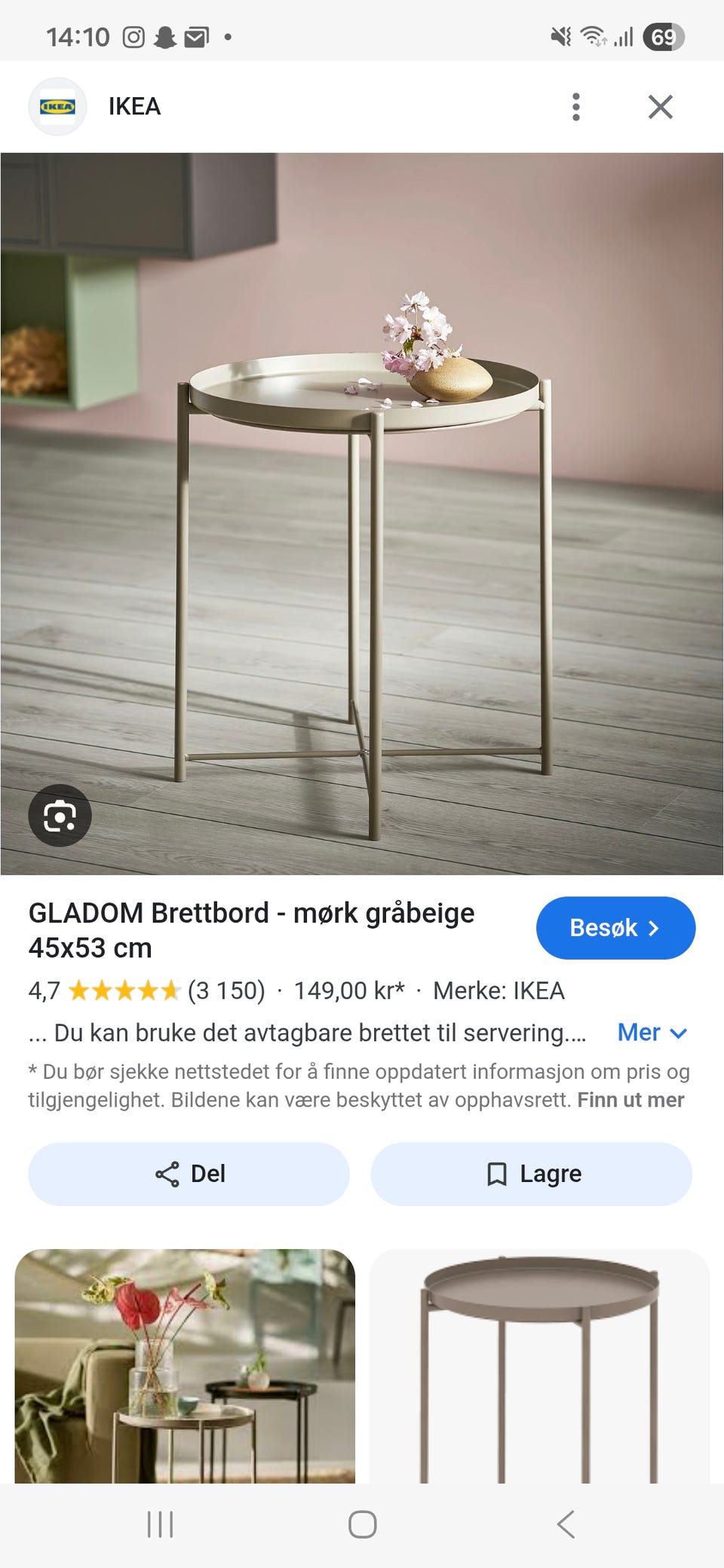Open the three-dot overflow menu
724x1568 pixels.
[576, 107]
